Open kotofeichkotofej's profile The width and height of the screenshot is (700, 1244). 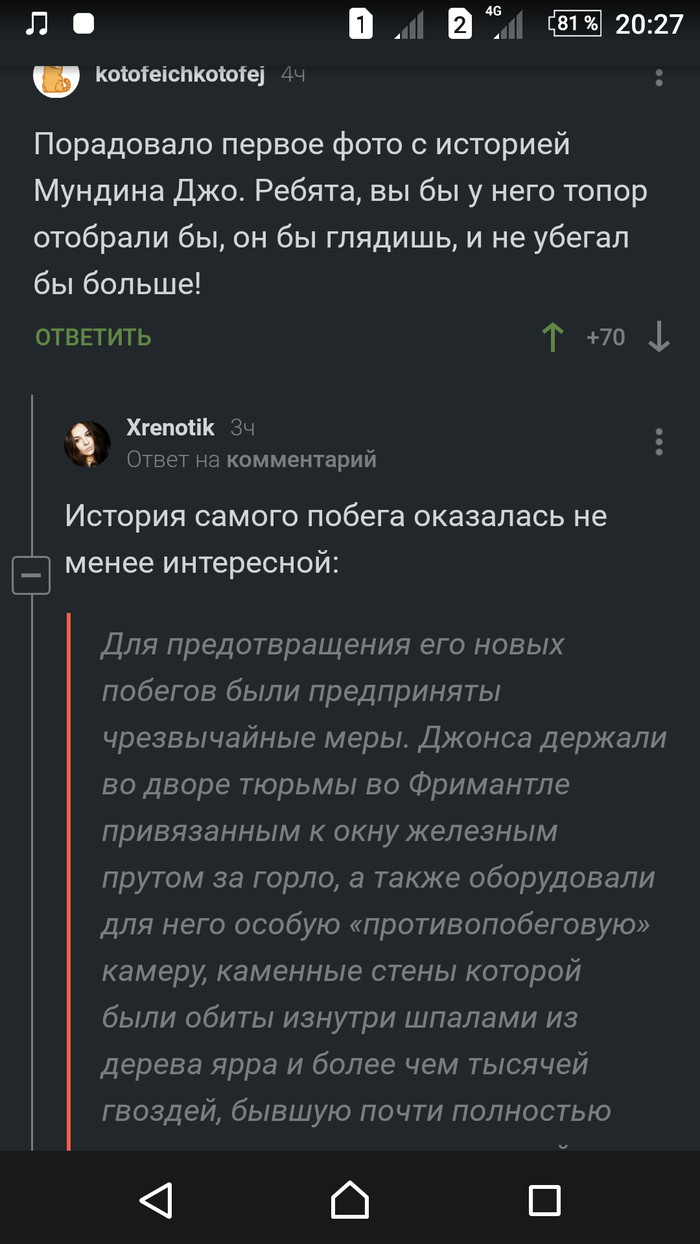179,75
